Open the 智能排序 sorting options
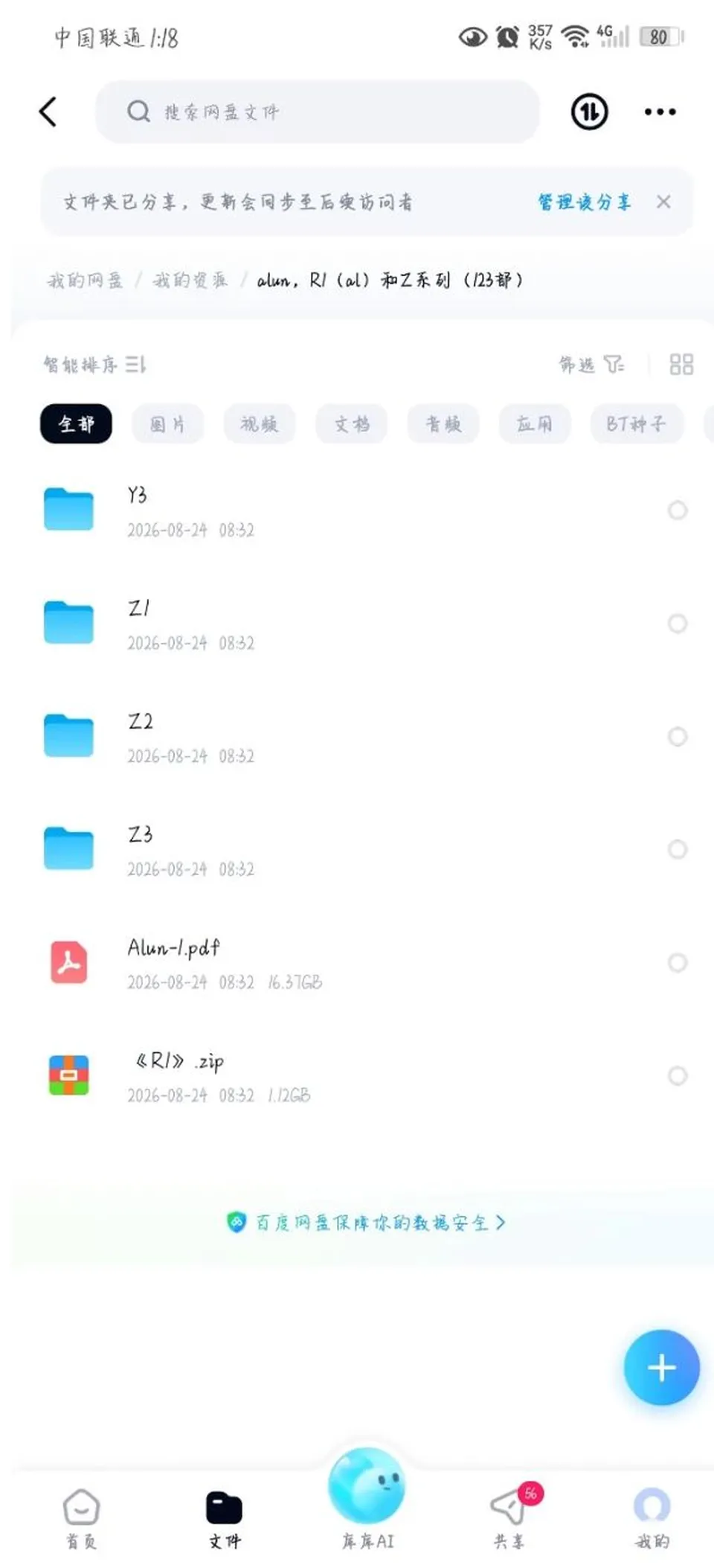This screenshot has height=1568, width=714. pos(94,365)
